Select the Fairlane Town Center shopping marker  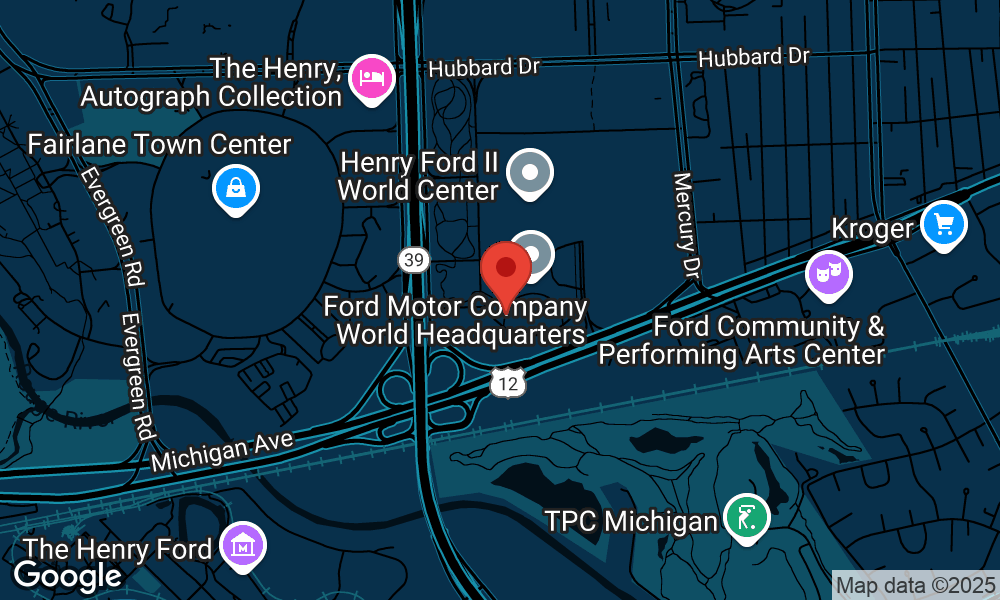pos(236,187)
